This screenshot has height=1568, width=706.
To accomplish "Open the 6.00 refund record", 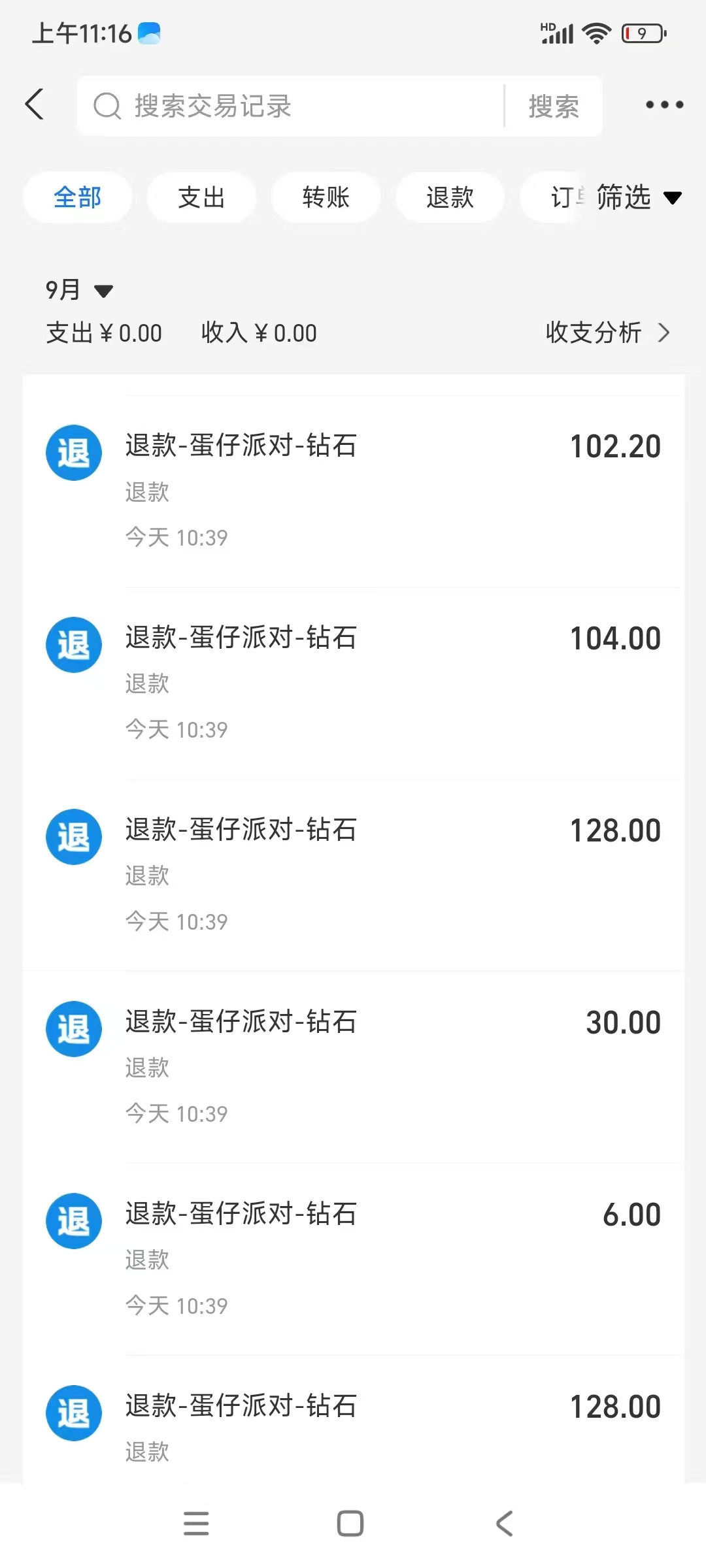I will tap(353, 1260).
